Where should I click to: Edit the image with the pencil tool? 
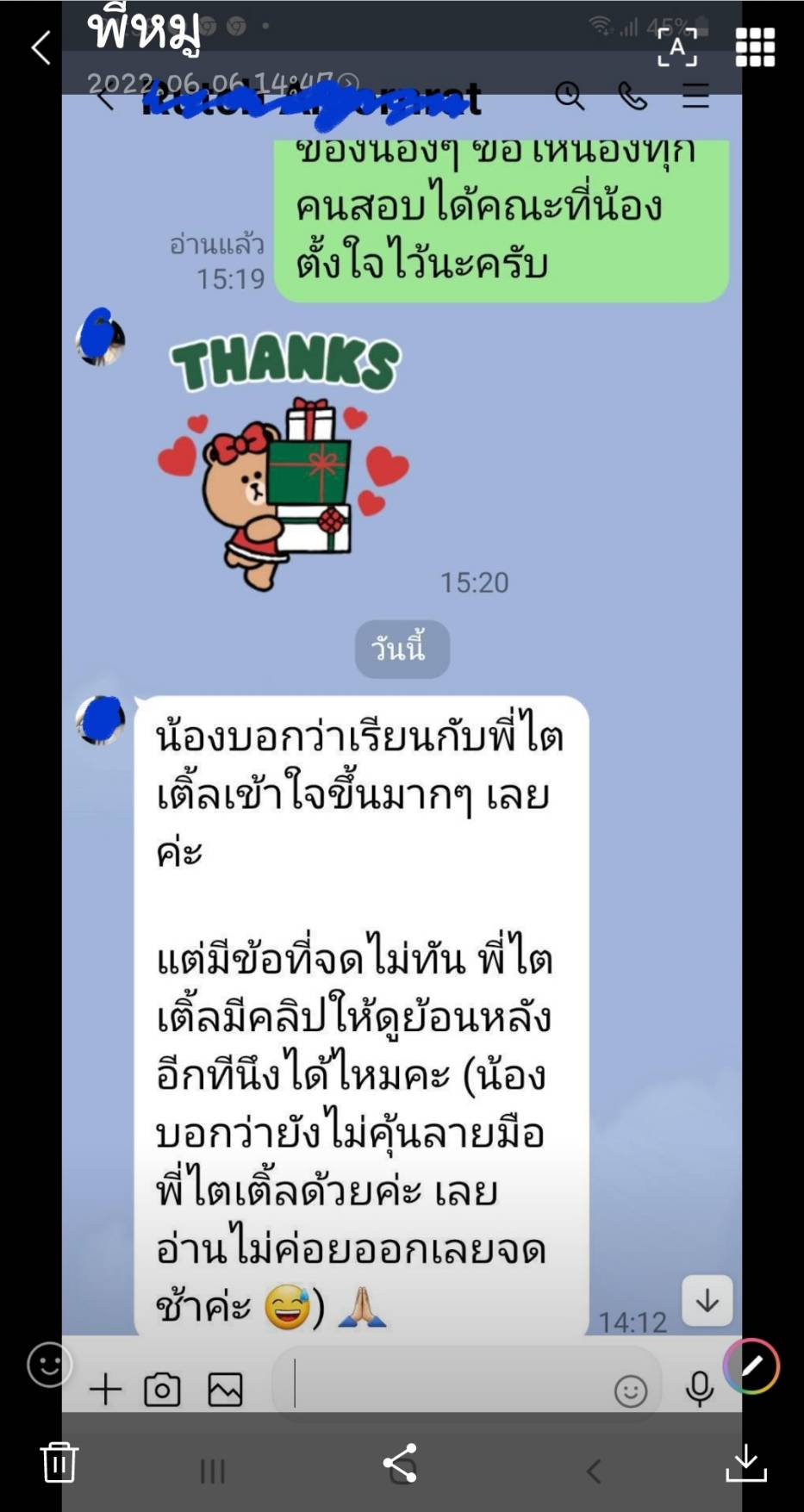click(x=751, y=1366)
